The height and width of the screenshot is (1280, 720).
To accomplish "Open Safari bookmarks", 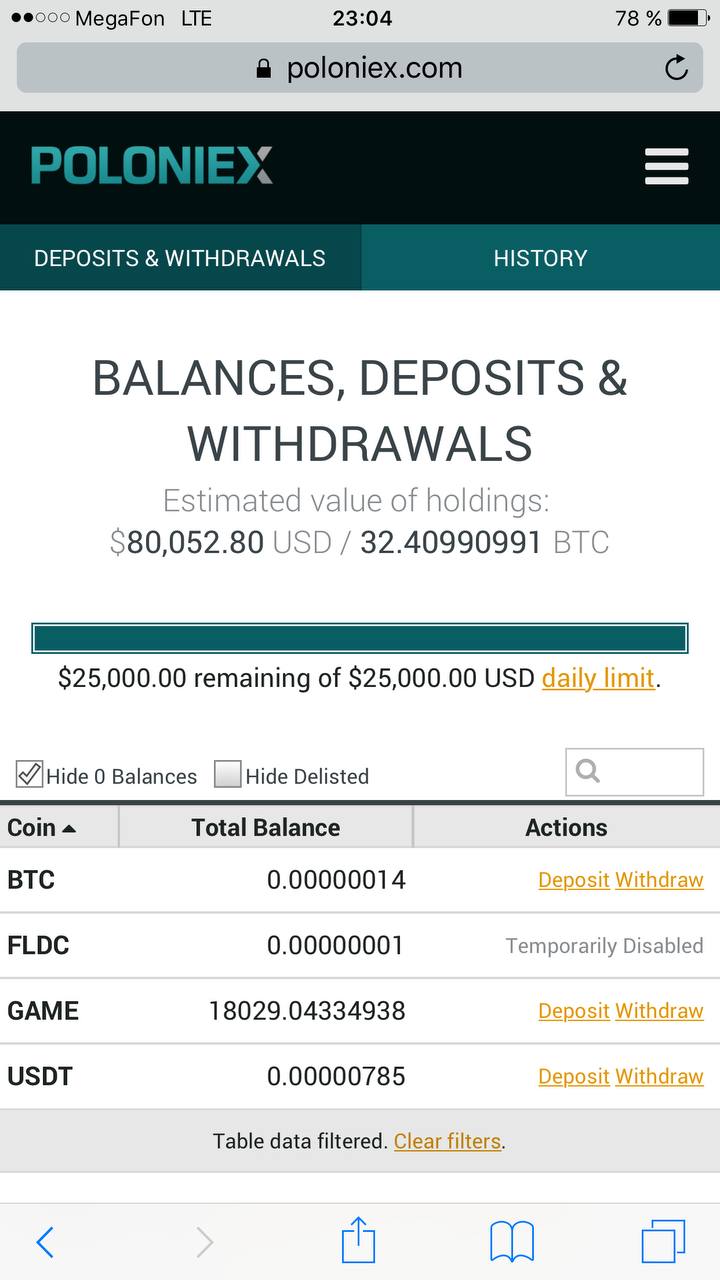I will 512,1242.
